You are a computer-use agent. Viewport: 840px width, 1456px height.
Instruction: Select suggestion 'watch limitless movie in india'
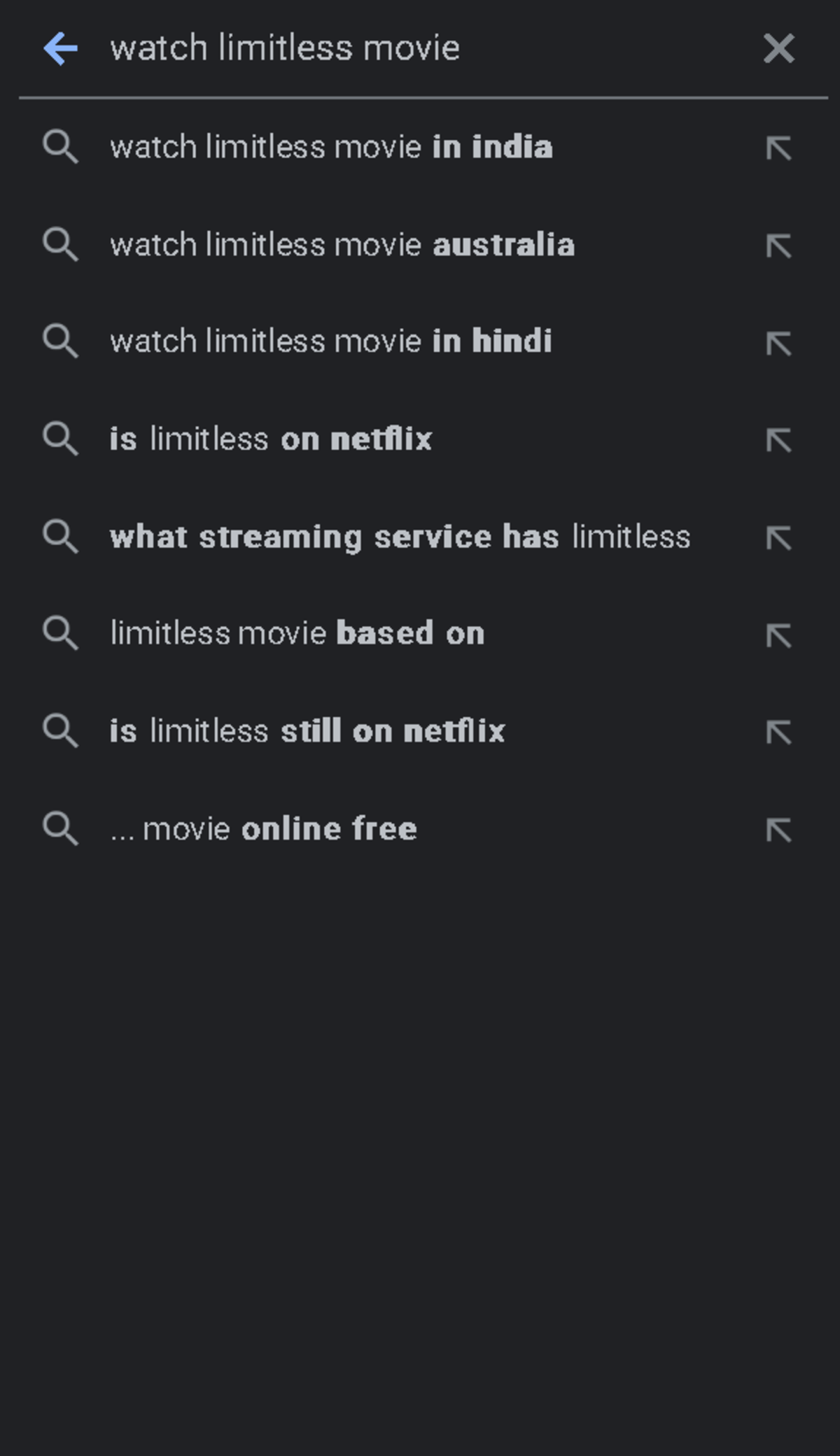pos(331,148)
